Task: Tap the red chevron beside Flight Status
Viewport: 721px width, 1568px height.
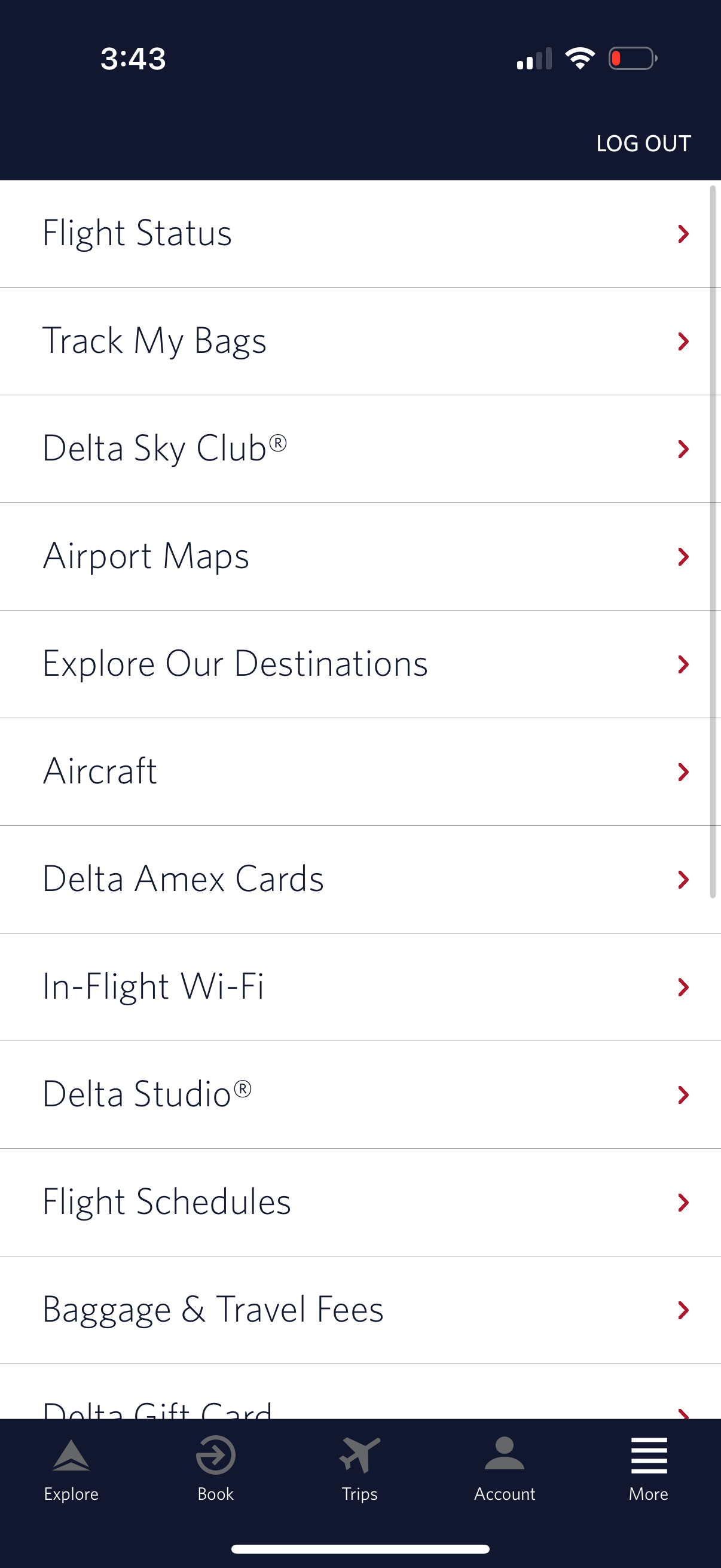Action: (x=683, y=234)
